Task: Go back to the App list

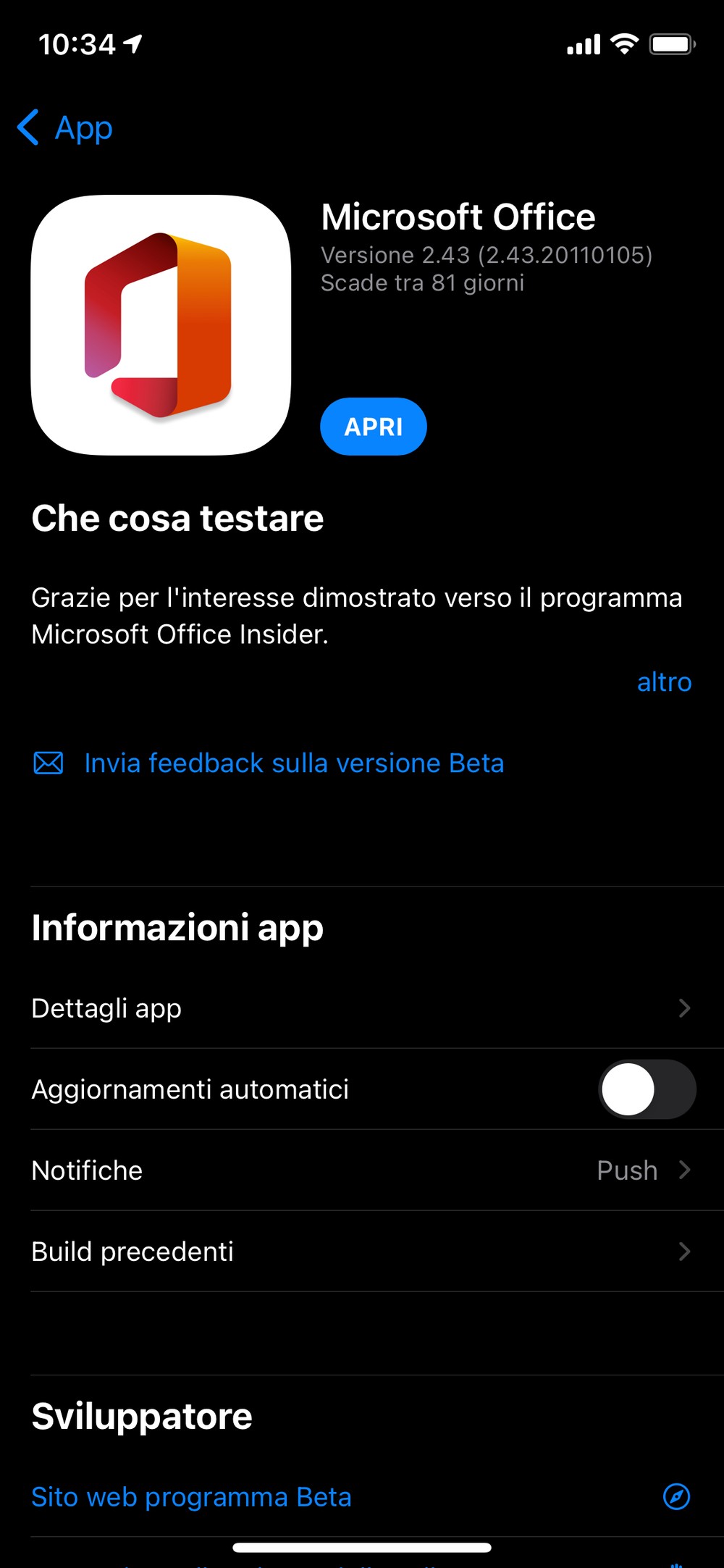Action: [65, 127]
